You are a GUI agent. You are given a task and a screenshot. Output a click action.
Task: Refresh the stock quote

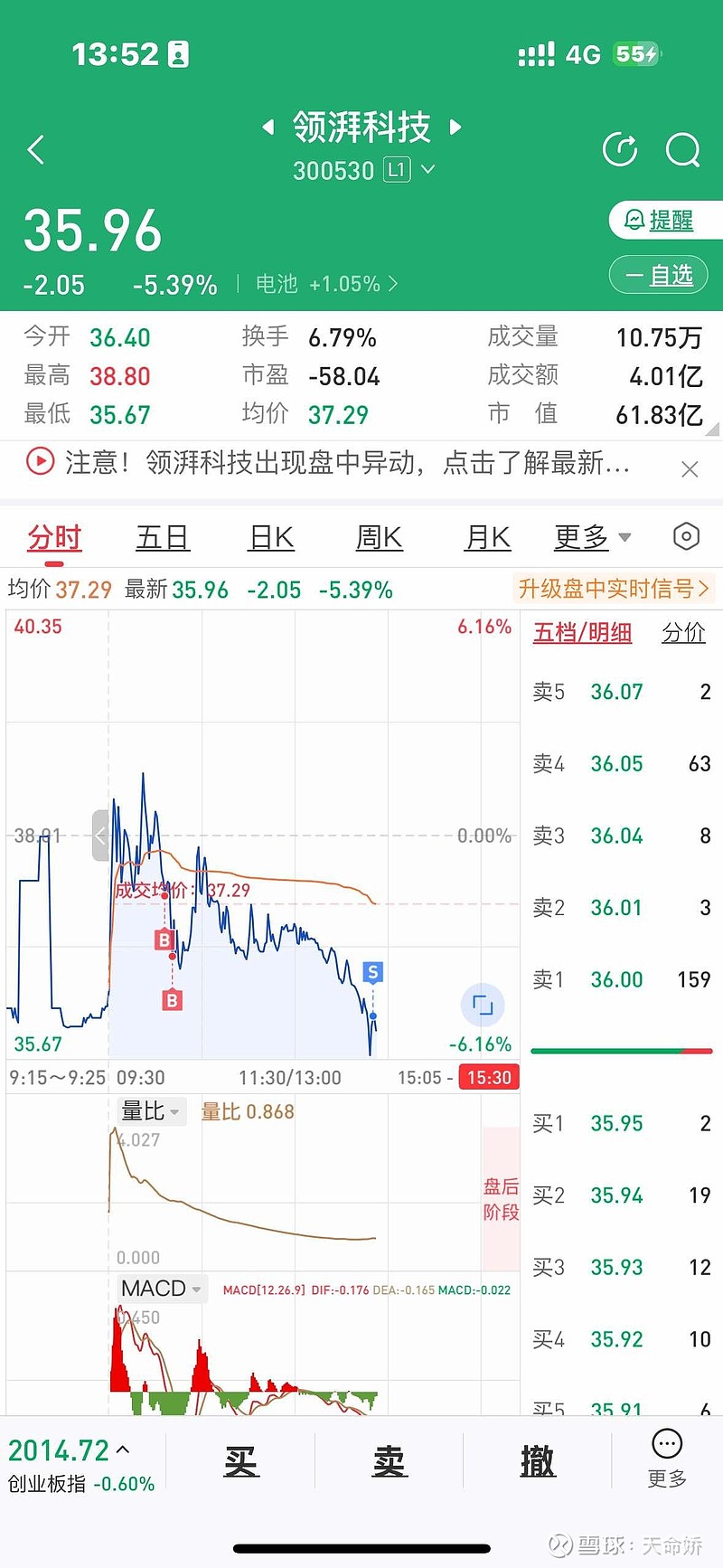point(620,150)
